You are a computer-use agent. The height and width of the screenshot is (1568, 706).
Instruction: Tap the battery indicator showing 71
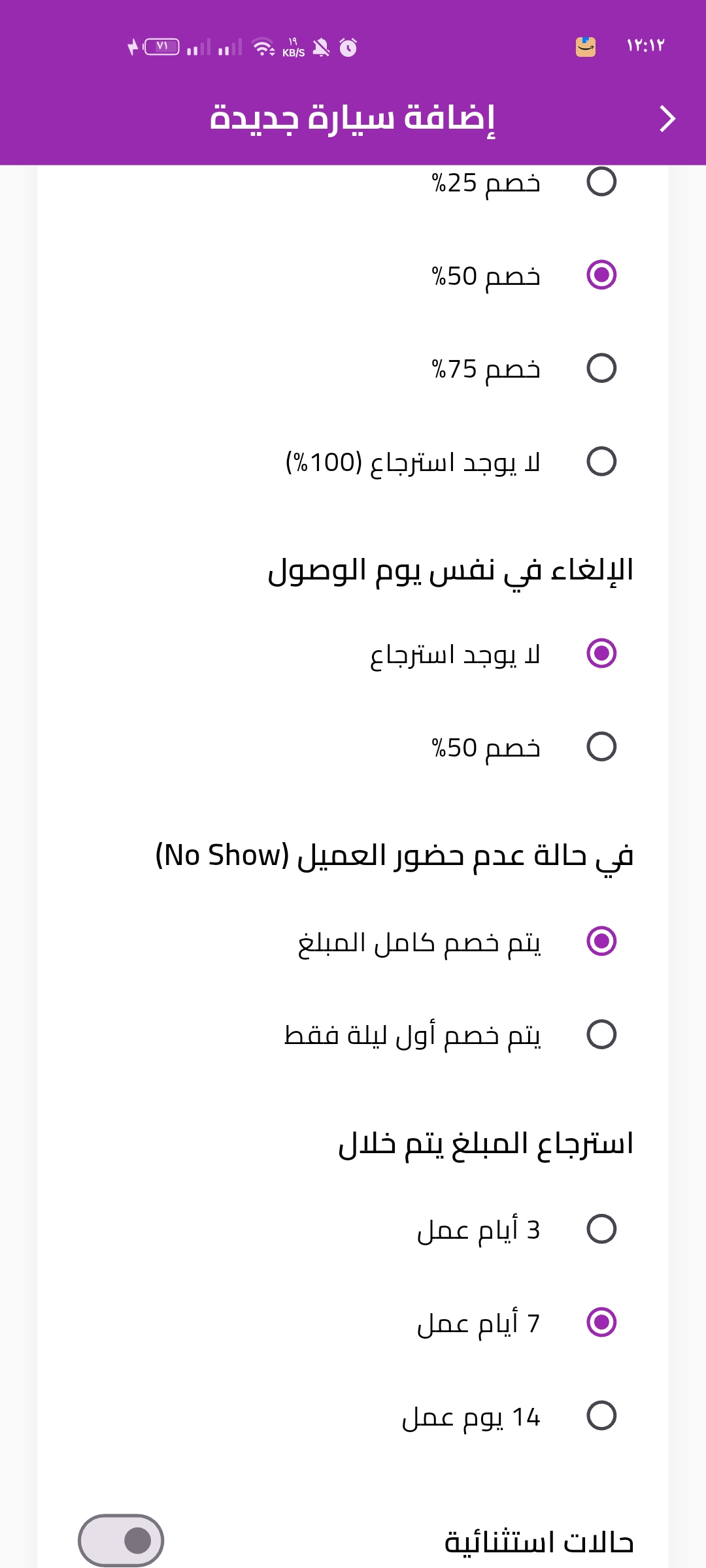pos(161,46)
